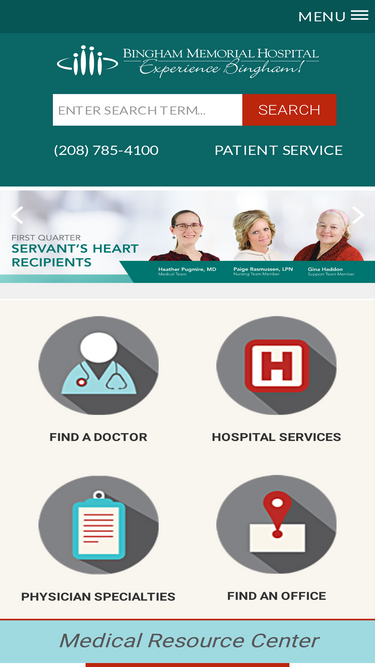Tap the Enter Search Term field
This screenshot has width=375, height=667.
148,110
